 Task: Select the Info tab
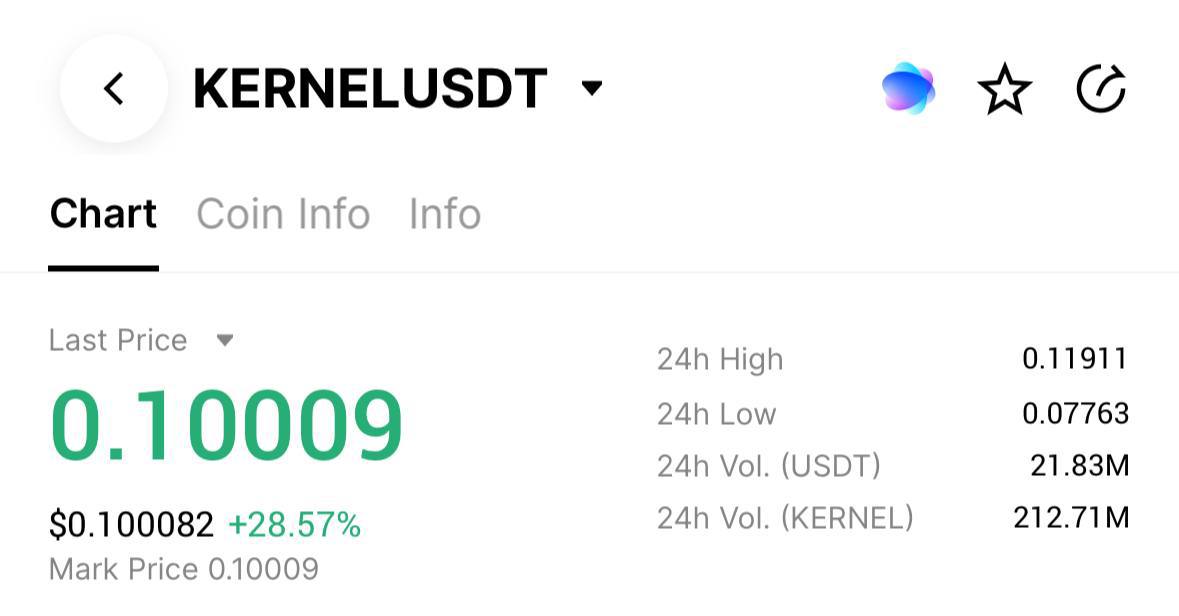click(x=445, y=214)
